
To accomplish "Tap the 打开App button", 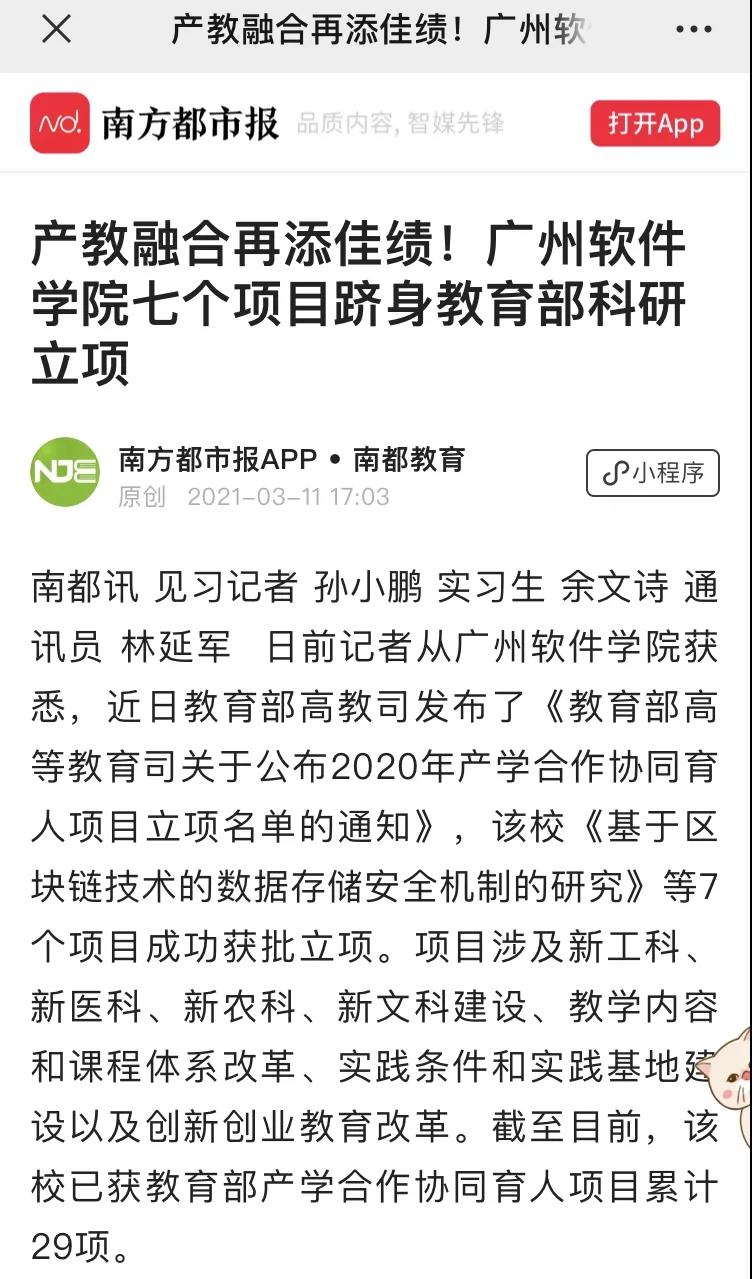I will [x=655, y=124].
